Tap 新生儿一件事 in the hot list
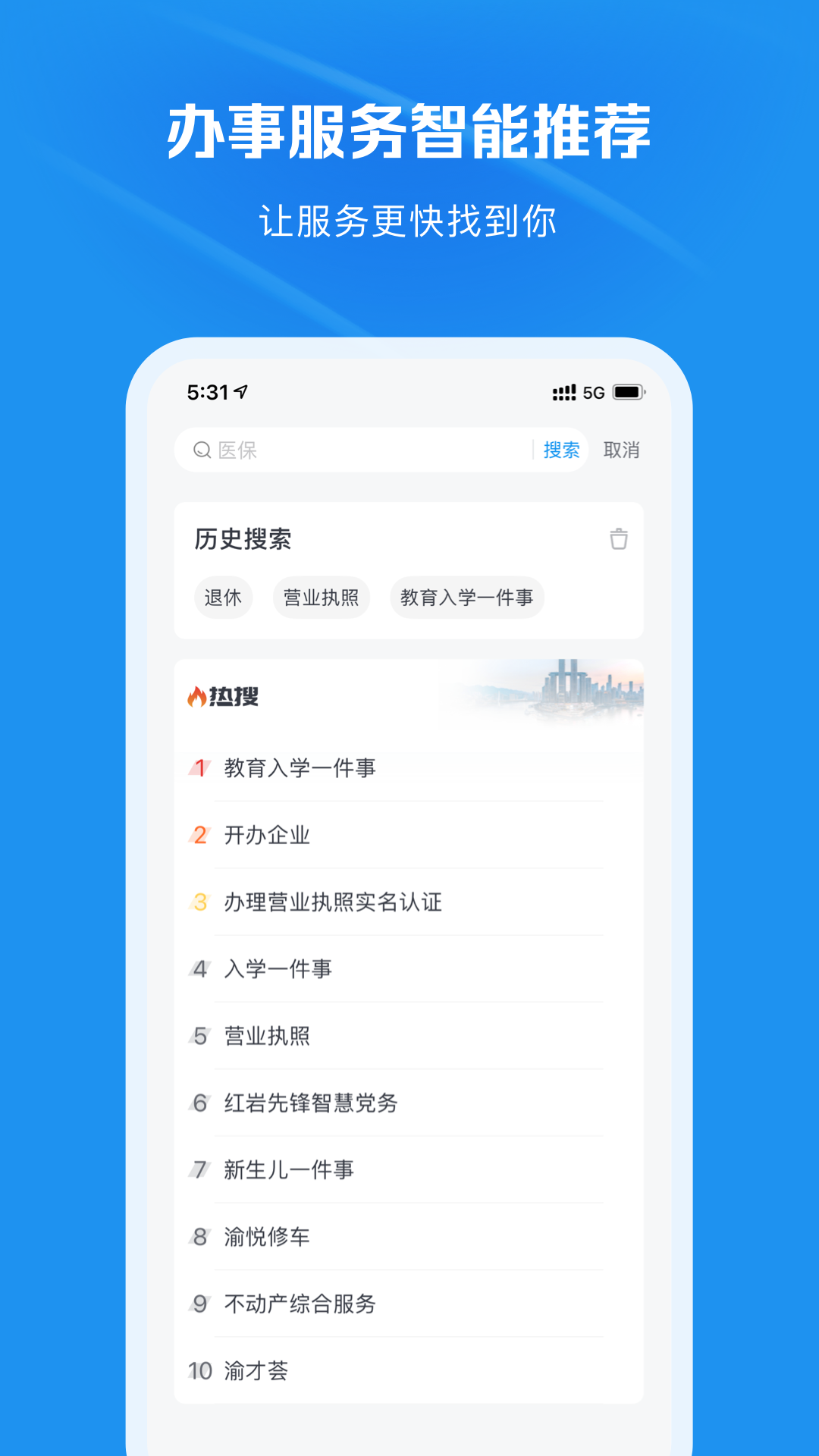819x1456 pixels. coord(290,1169)
